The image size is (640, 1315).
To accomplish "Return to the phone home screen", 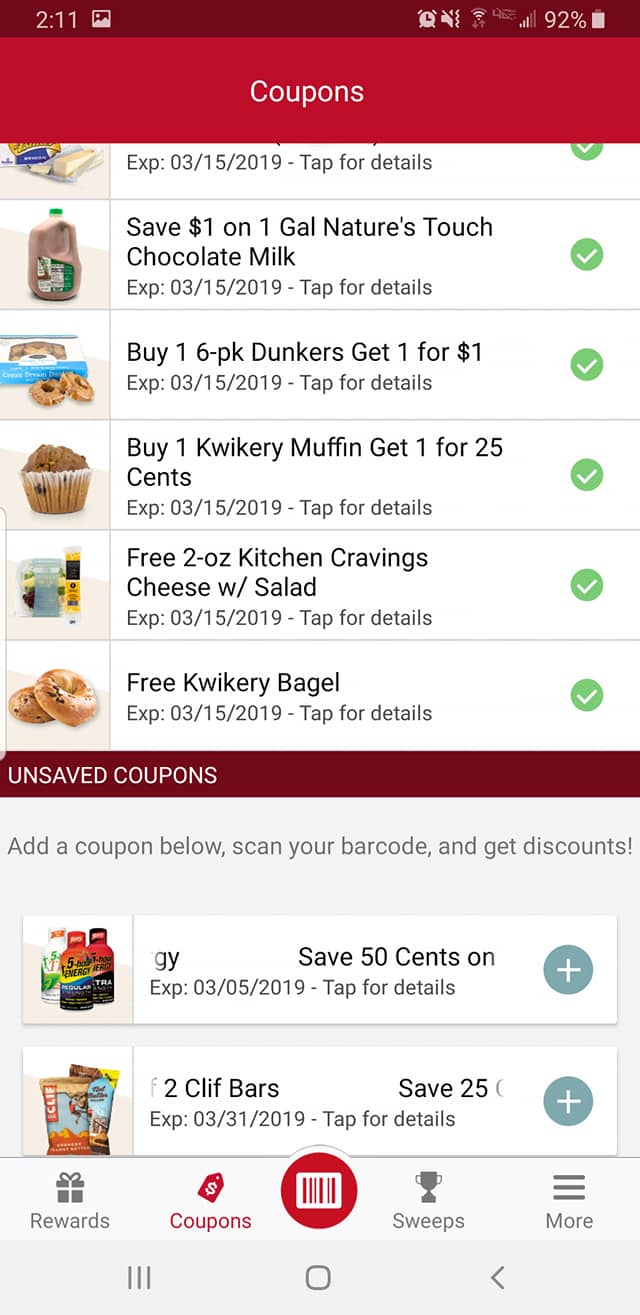I will (318, 1277).
